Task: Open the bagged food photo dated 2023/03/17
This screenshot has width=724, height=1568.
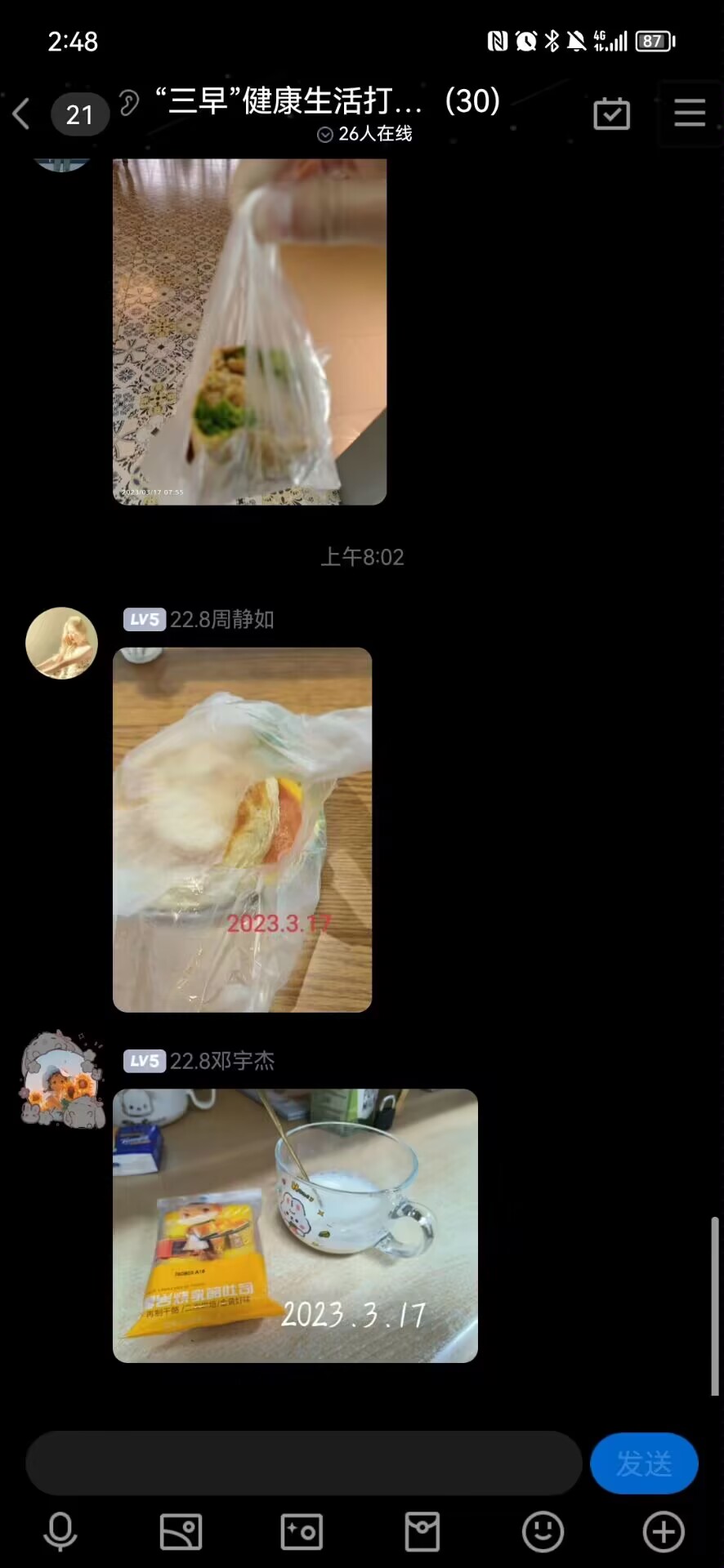Action: (x=249, y=331)
